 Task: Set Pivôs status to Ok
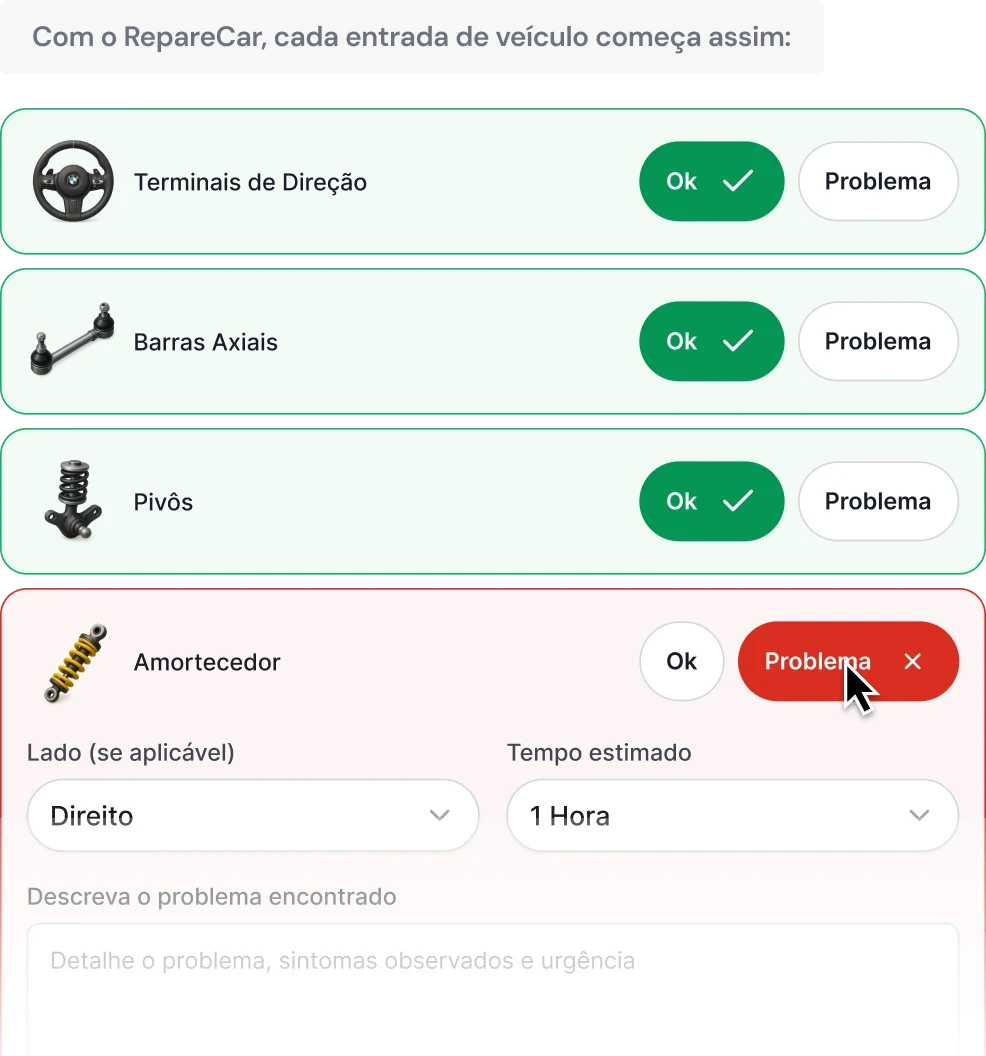(x=711, y=501)
